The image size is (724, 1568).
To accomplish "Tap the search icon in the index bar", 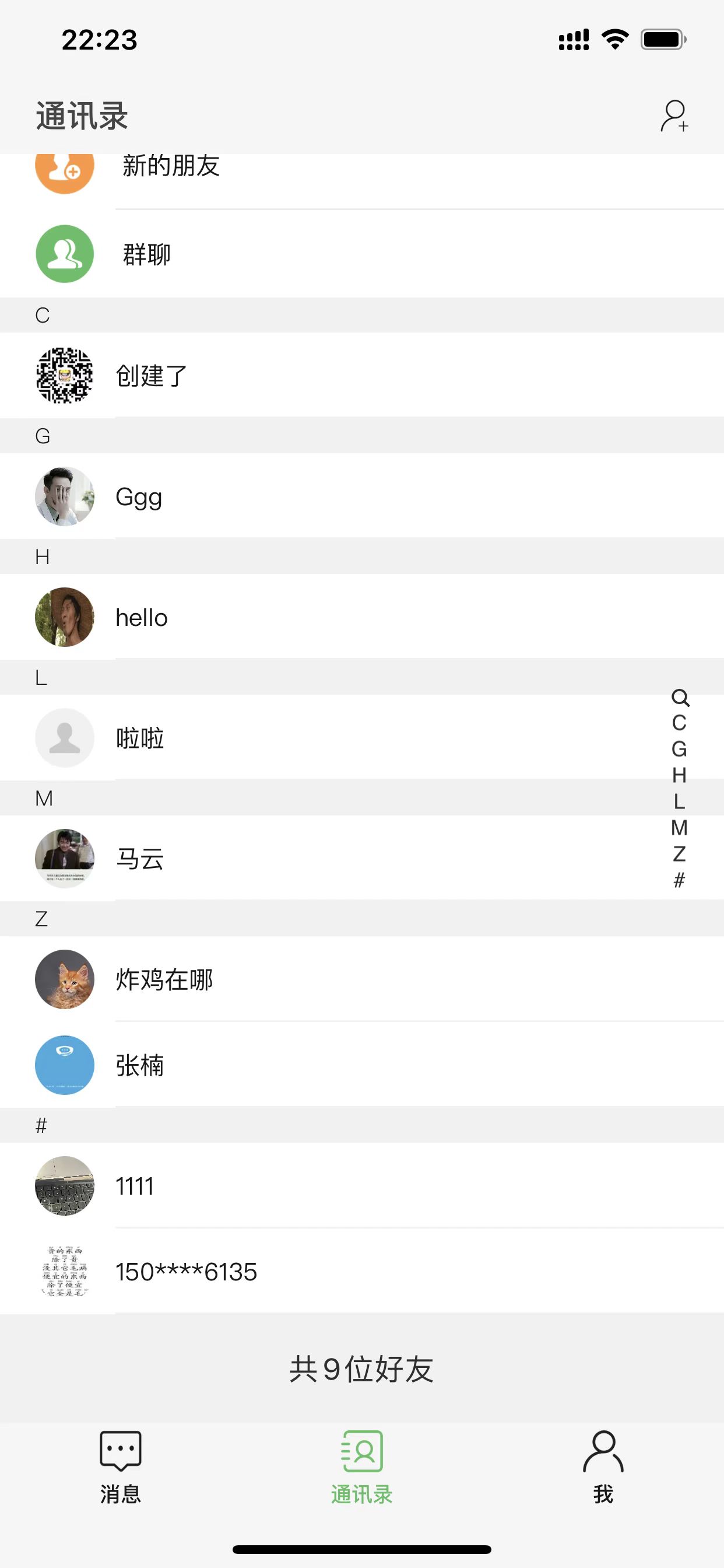I will [x=680, y=697].
